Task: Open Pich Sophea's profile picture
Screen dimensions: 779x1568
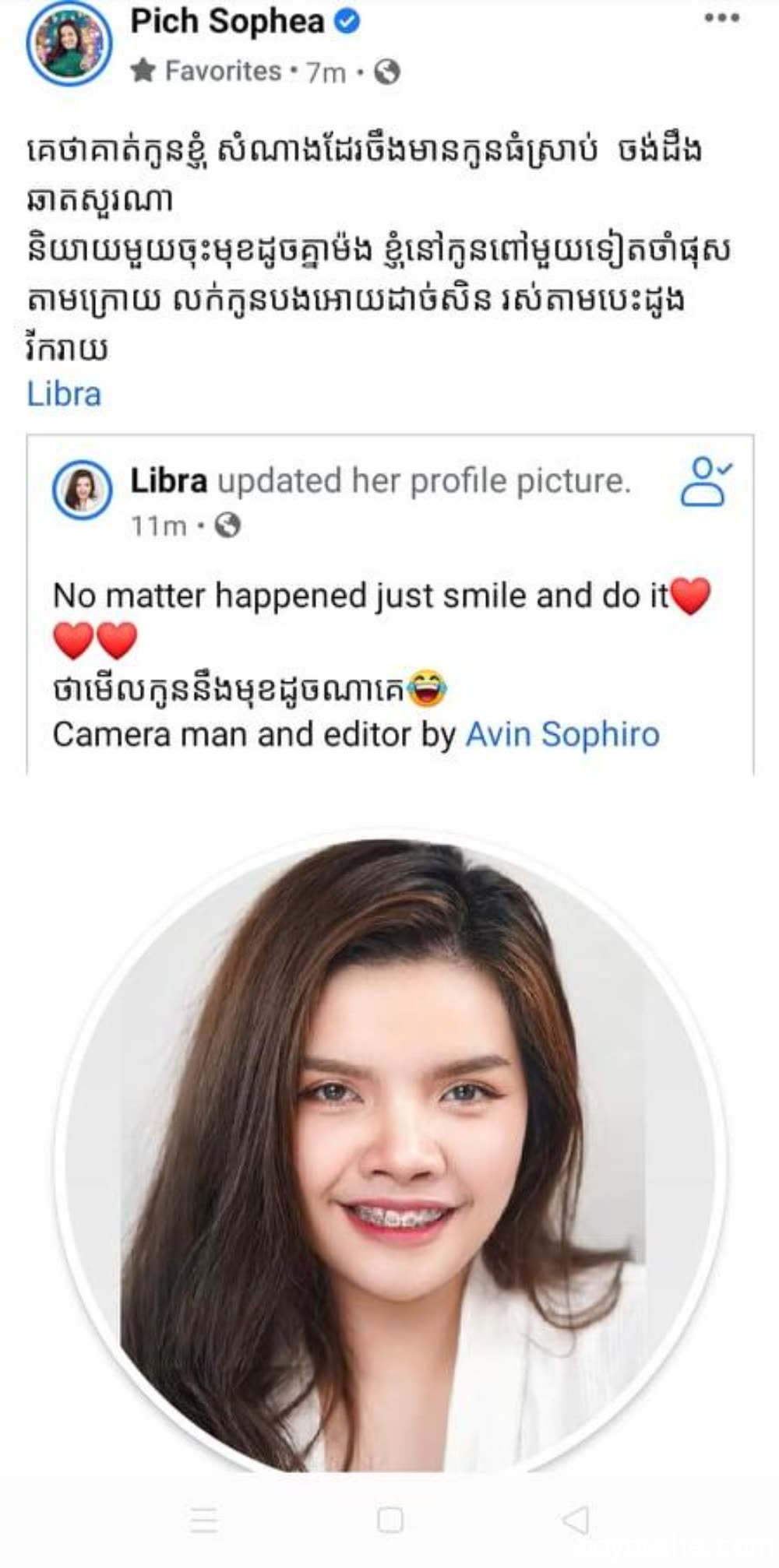Action: (69, 44)
